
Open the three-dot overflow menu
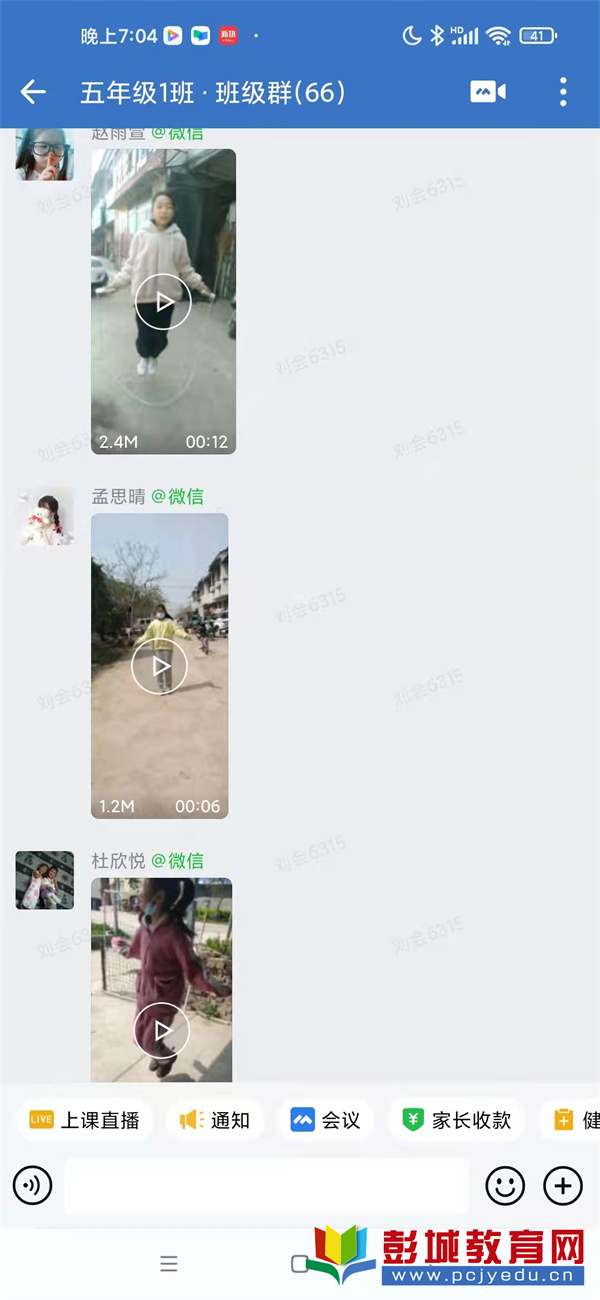tap(563, 92)
